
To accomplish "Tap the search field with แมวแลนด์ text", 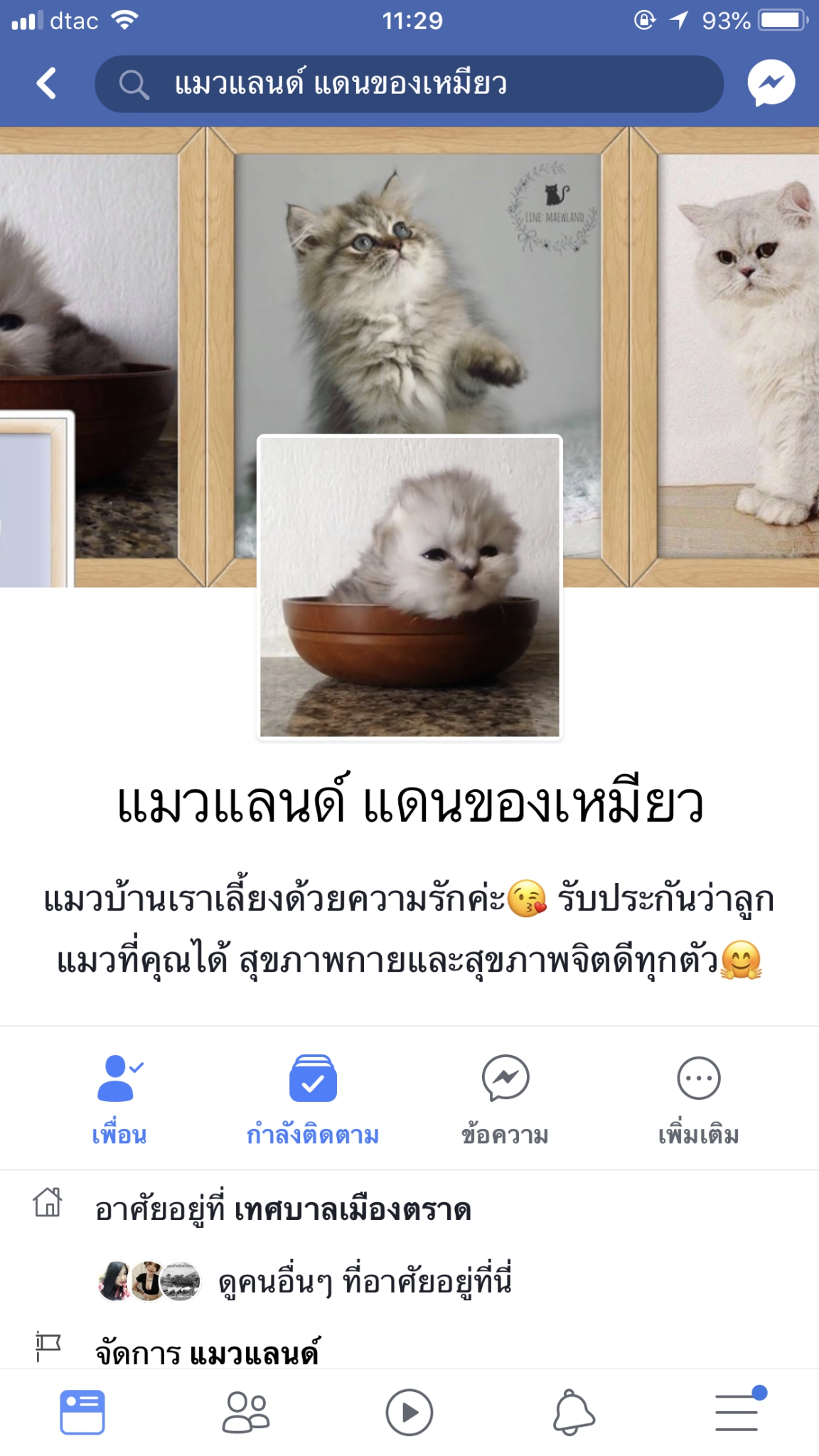I will pyautogui.click(x=409, y=84).
